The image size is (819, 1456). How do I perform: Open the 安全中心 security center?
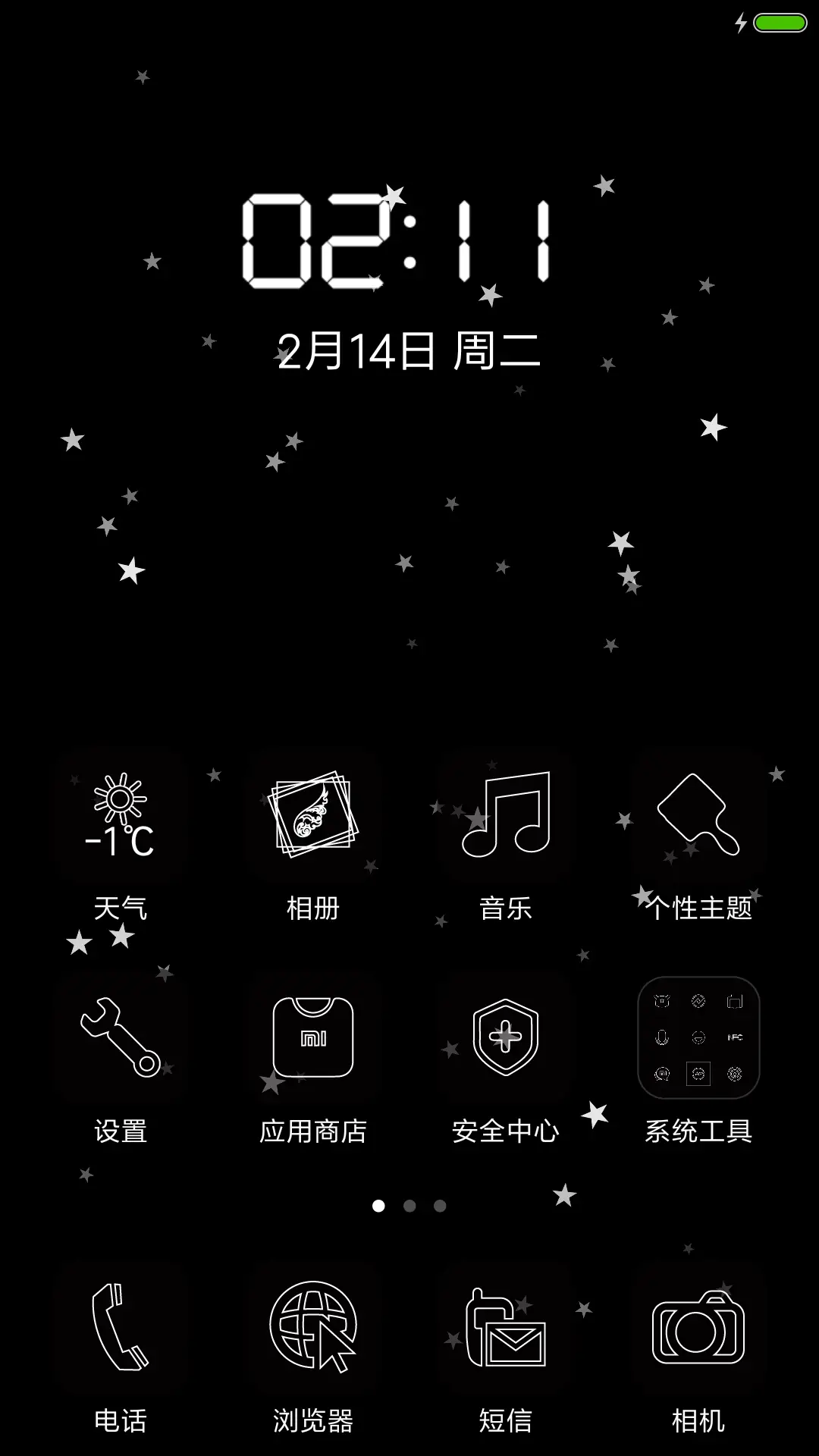click(x=506, y=1039)
